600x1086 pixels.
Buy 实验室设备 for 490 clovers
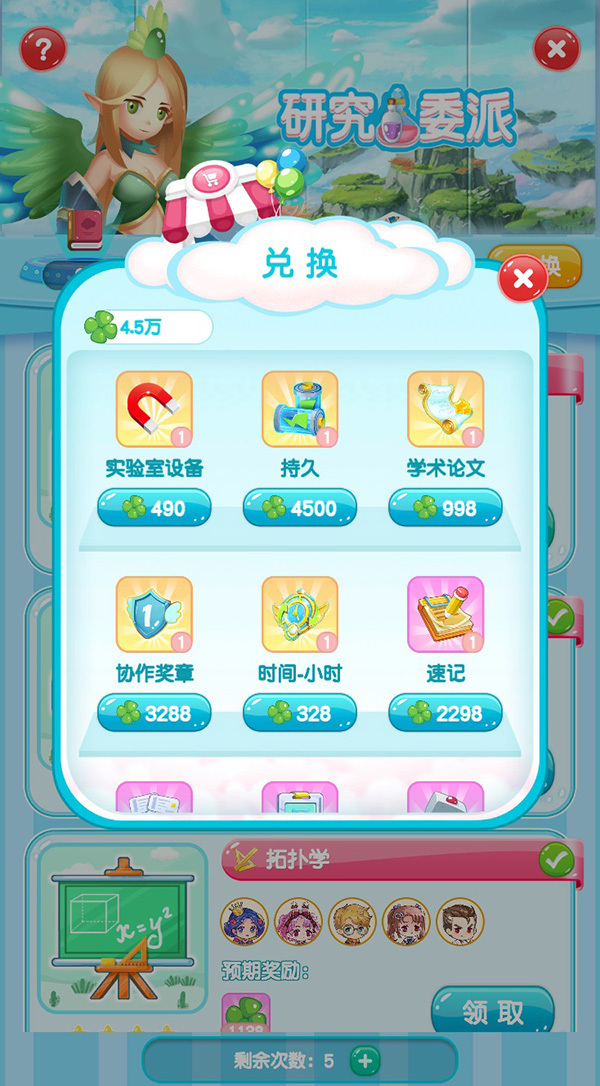pyautogui.click(x=154, y=508)
